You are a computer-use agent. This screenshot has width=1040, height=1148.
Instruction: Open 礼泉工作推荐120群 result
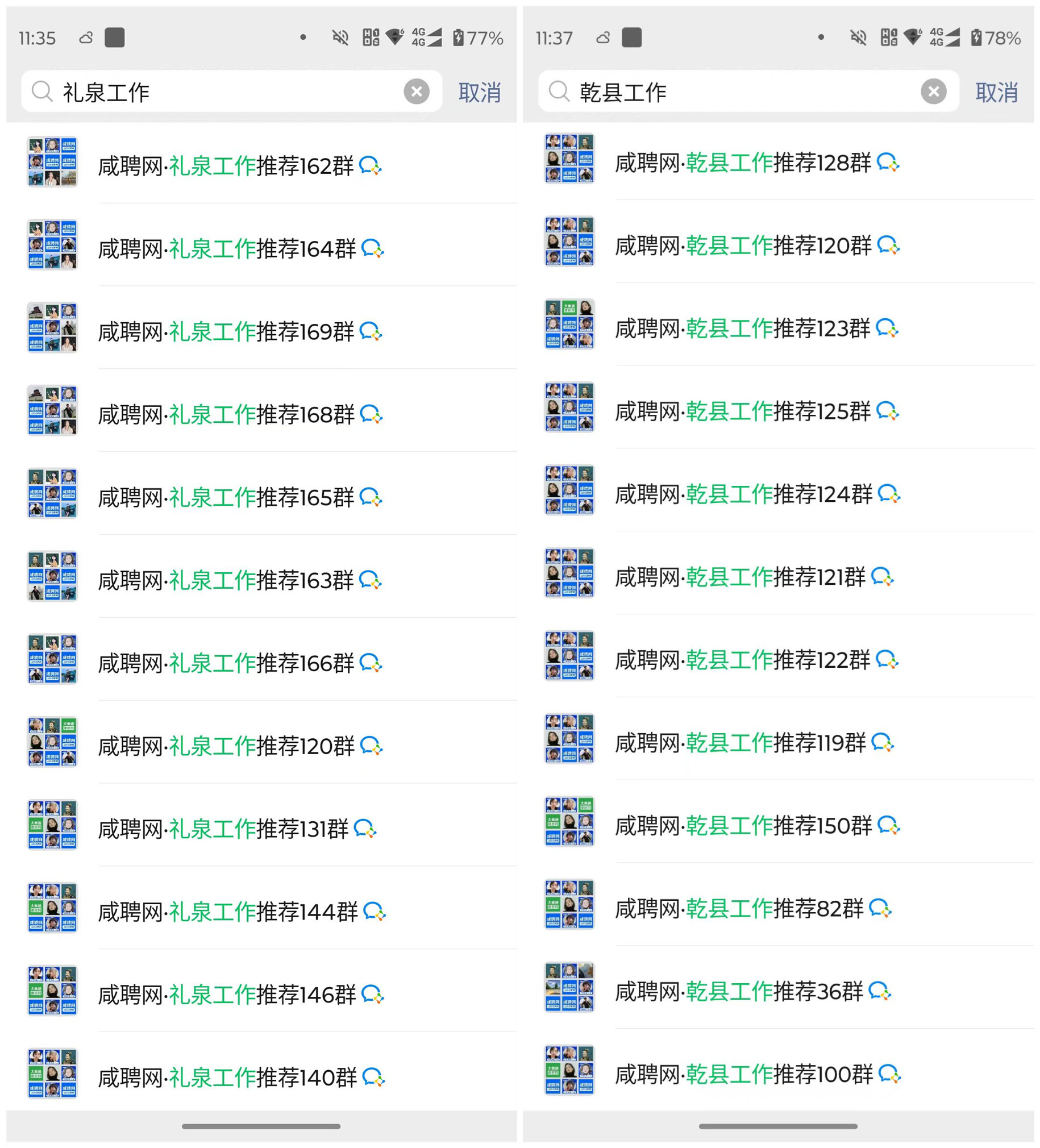click(226, 746)
